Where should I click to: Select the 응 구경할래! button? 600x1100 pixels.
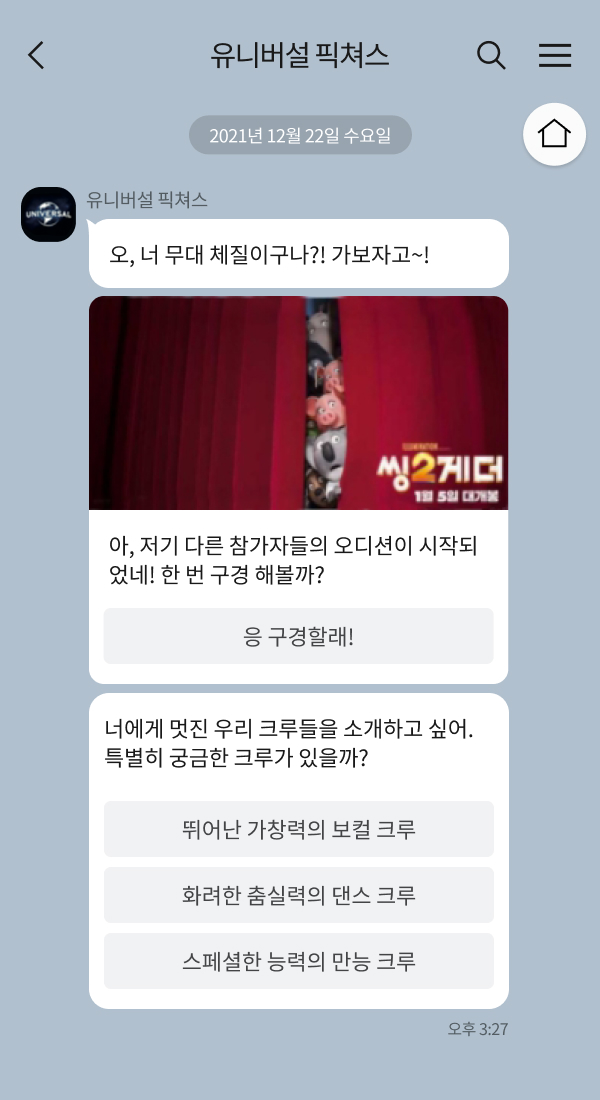tap(298, 636)
